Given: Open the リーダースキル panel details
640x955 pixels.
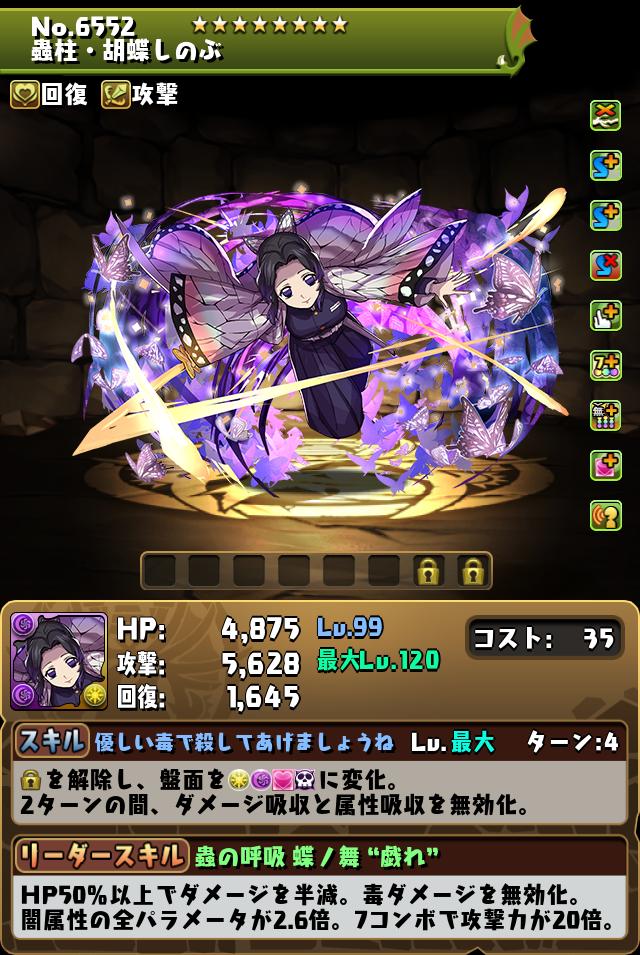Looking at the screenshot, I should [x=100, y=856].
